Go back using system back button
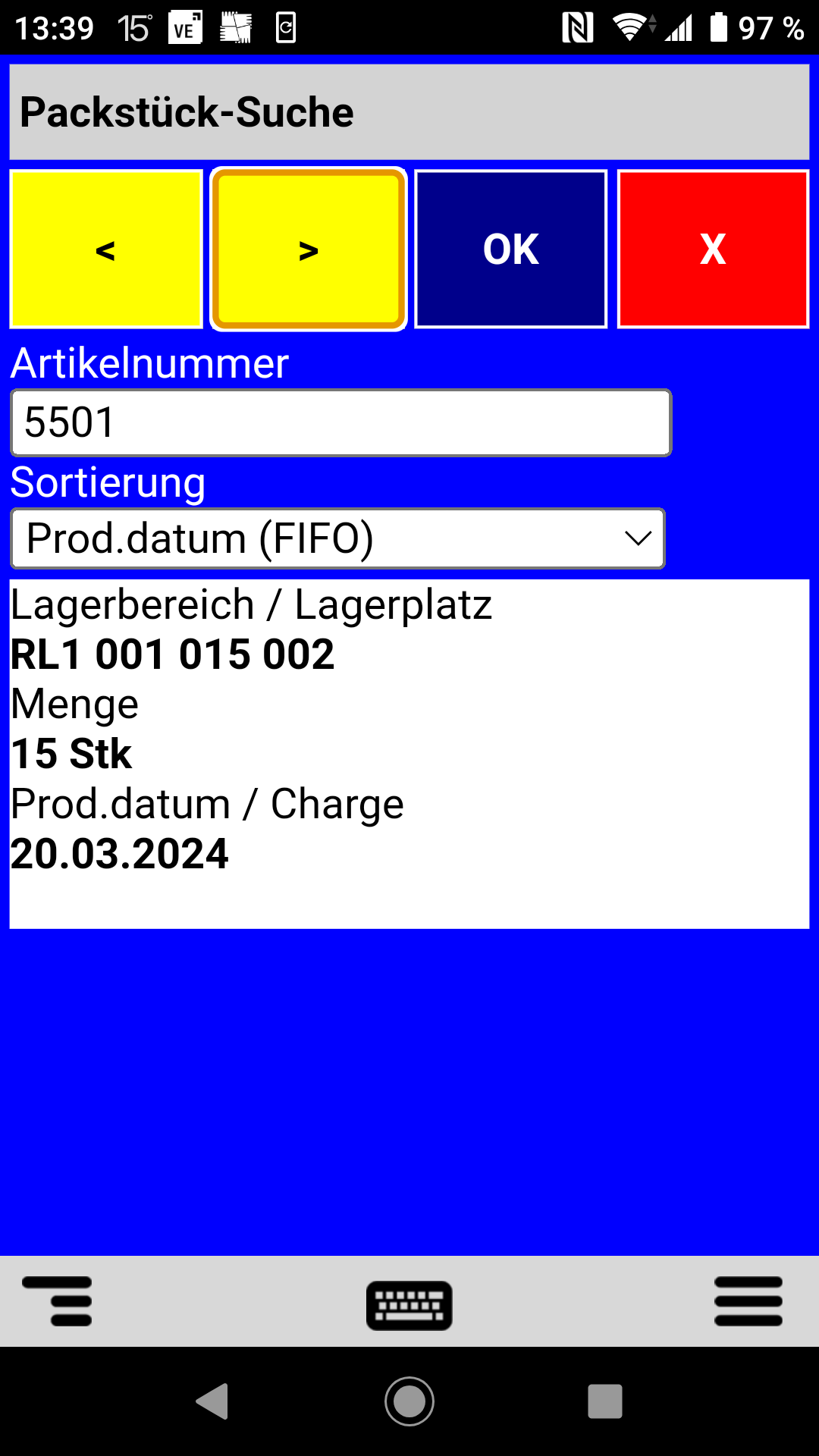The image size is (819, 1456). click(x=213, y=1401)
